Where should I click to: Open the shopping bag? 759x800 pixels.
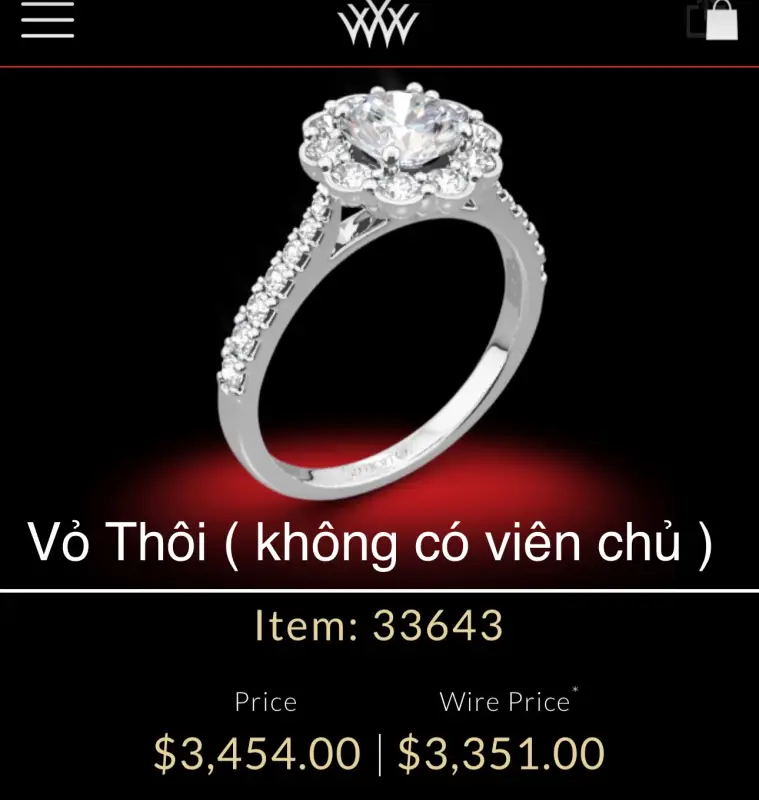(x=714, y=21)
